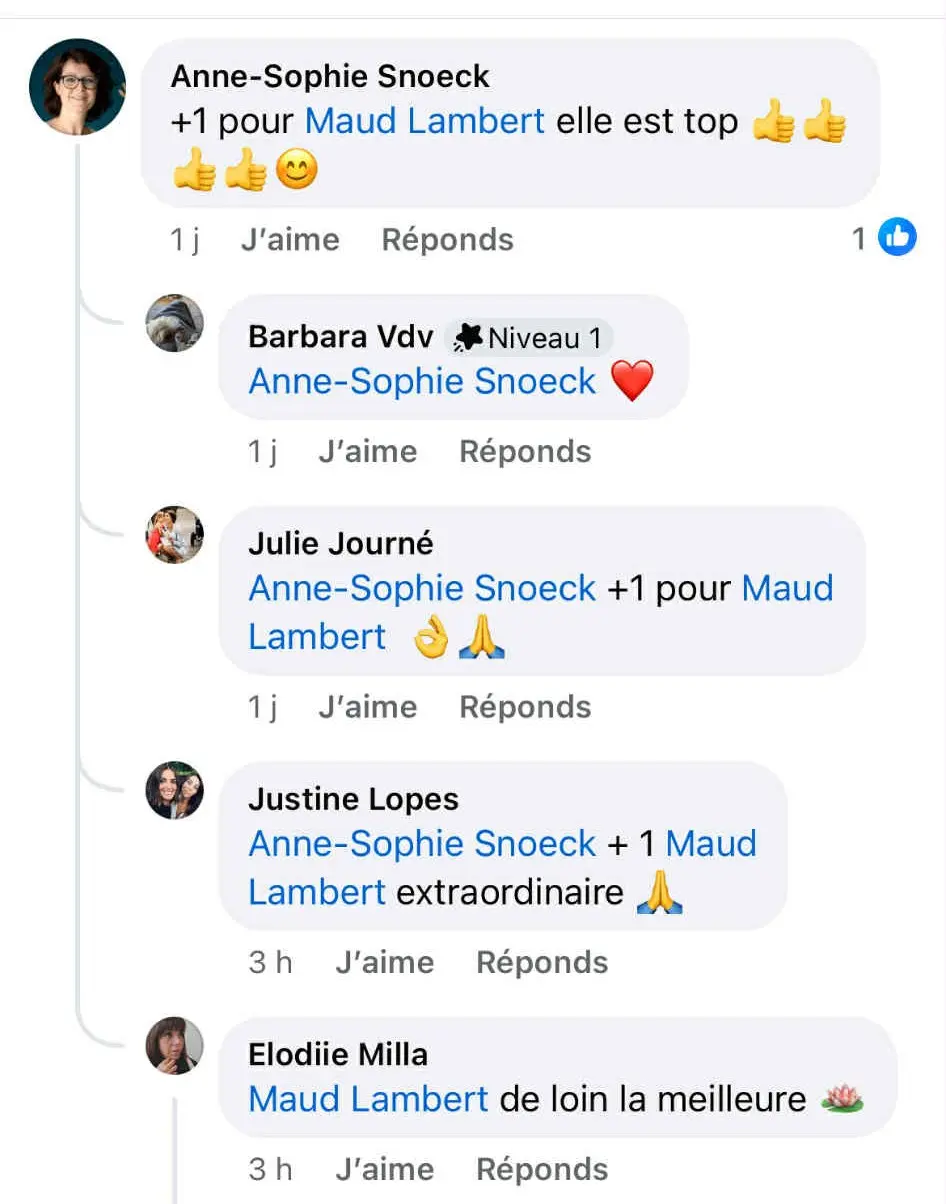This screenshot has width=946, height=1204.
Task: Reply to Barbara Vdv's comment
Action: click(x=524, y=452)
